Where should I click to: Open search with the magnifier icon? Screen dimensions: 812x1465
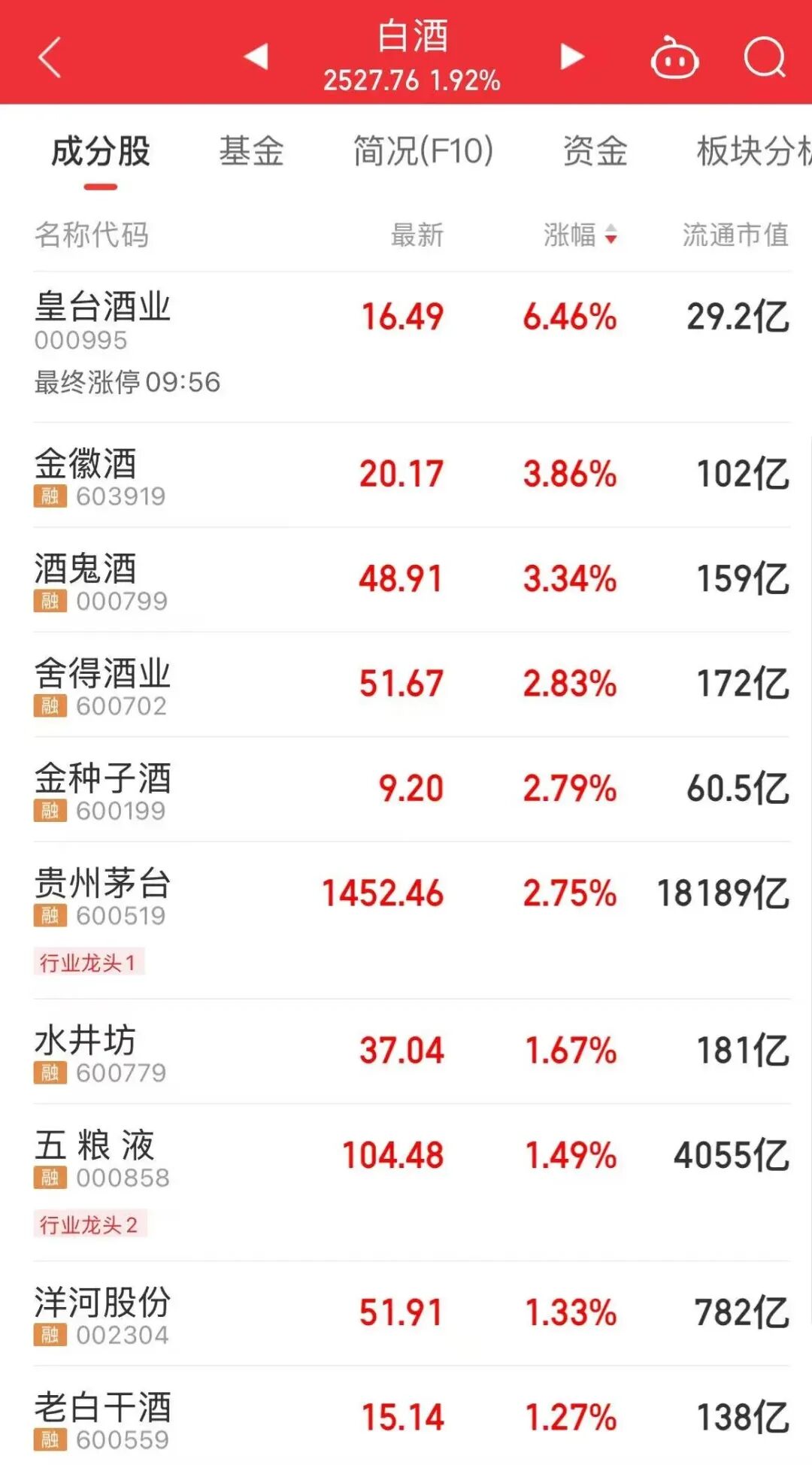764,57
